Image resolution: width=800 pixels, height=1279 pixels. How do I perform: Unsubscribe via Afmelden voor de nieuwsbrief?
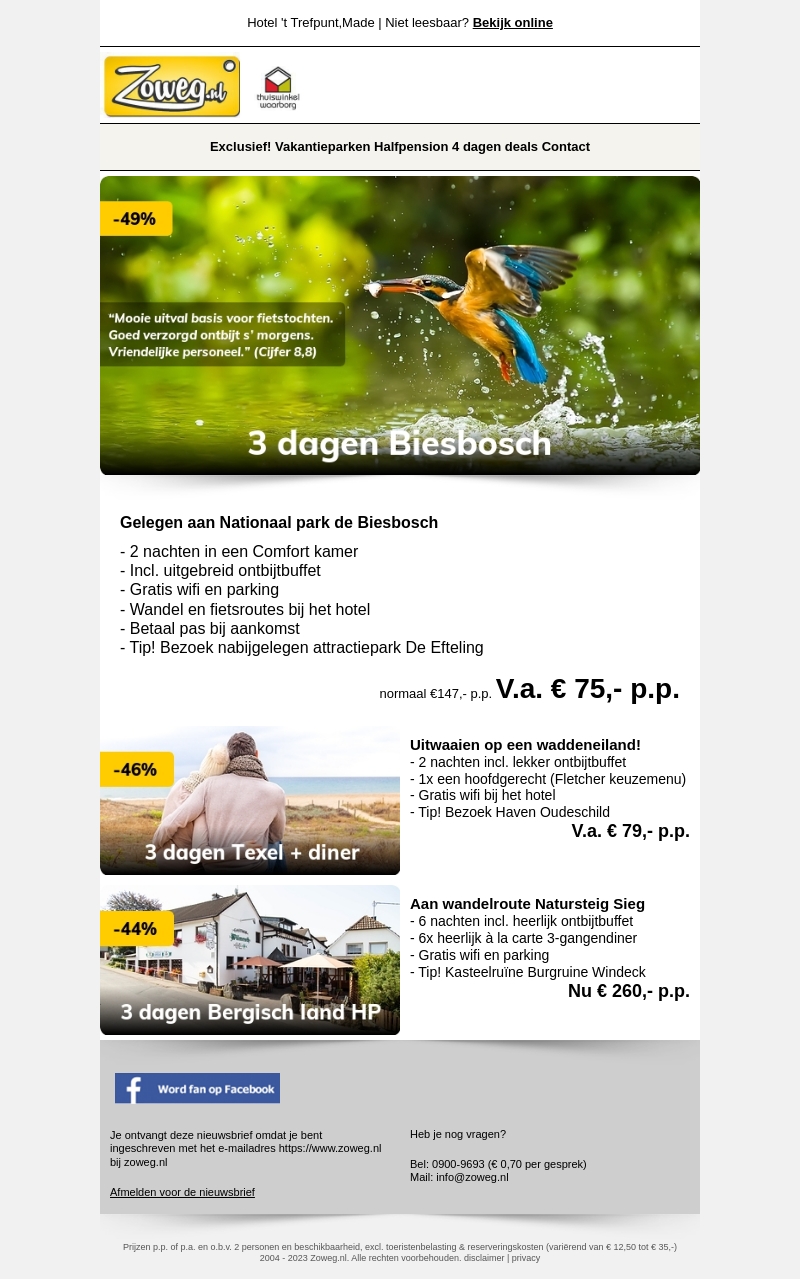[x=182, y=1192]
